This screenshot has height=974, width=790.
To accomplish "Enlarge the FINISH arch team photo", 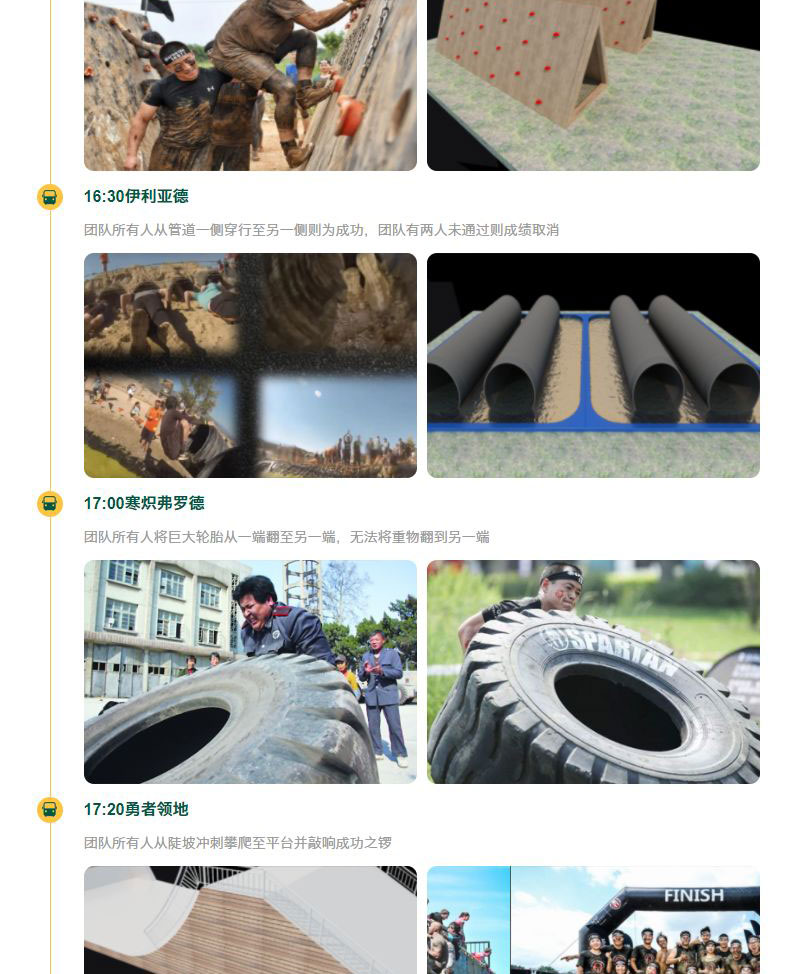I will (x=593, y=920).
